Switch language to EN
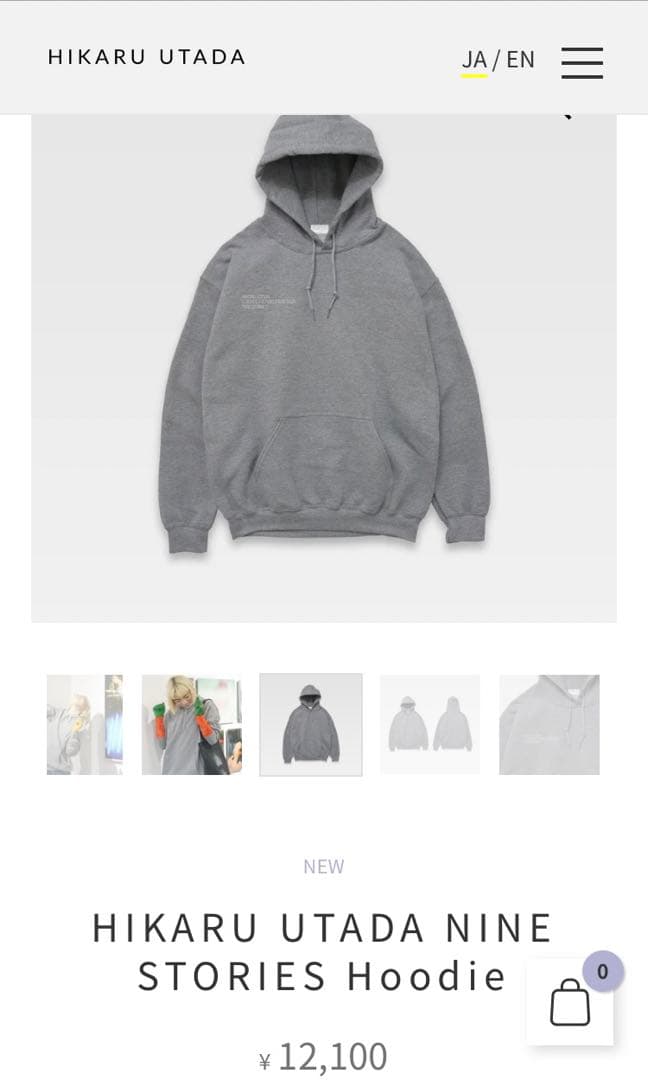Viewport: 648px width, 1080px height. pos(520,59)
